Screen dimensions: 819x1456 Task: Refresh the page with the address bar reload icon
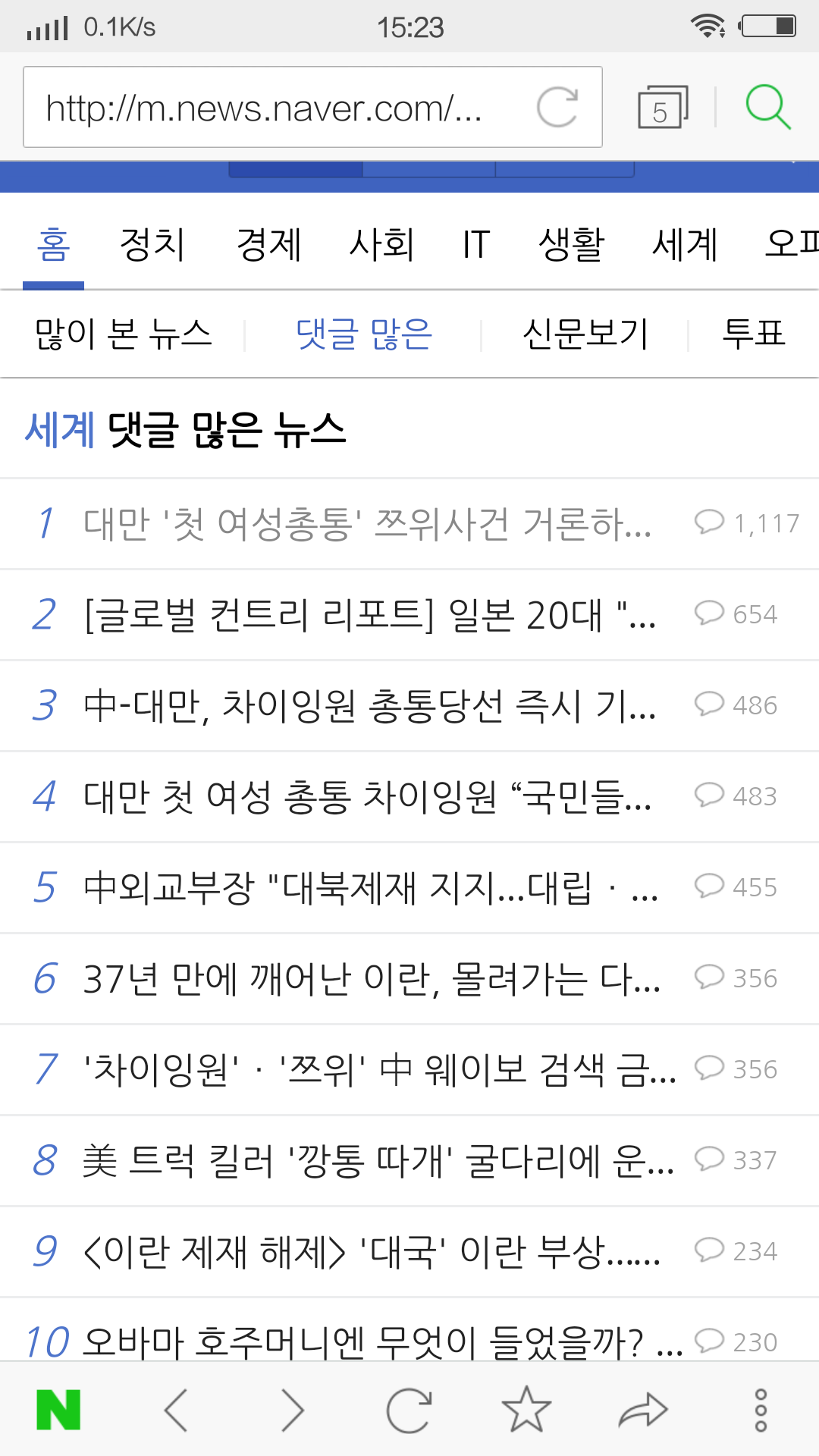[558, 106]
